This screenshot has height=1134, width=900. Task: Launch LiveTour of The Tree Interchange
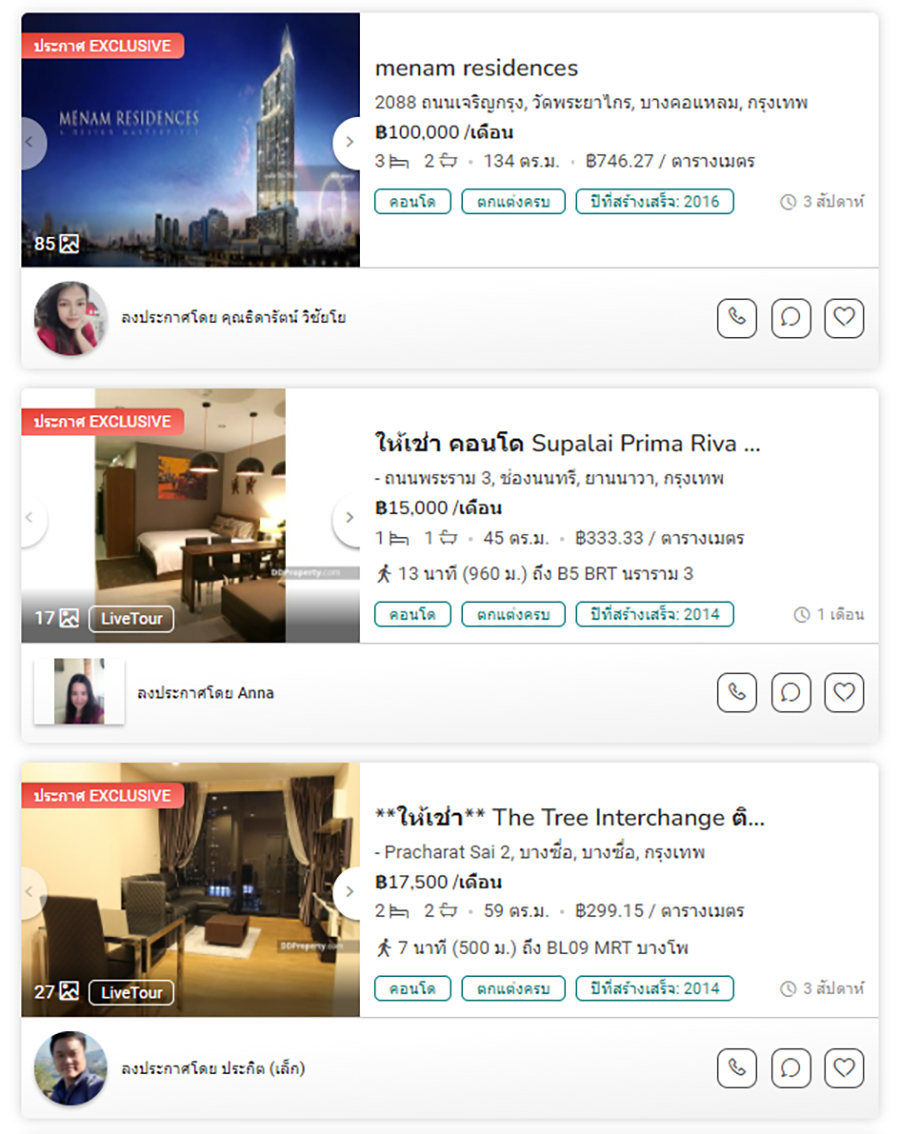(131, 993)
